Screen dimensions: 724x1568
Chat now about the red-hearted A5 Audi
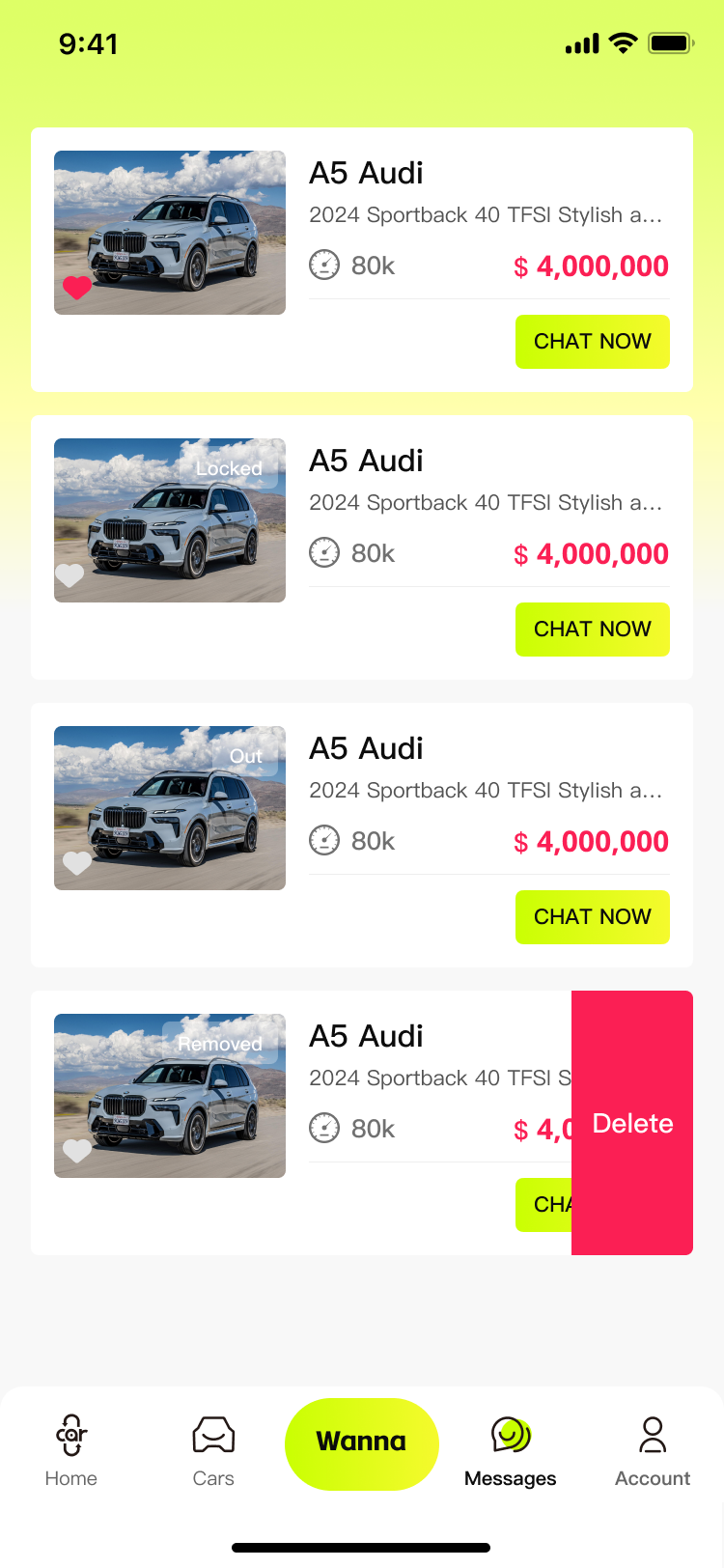coord(592,342)
